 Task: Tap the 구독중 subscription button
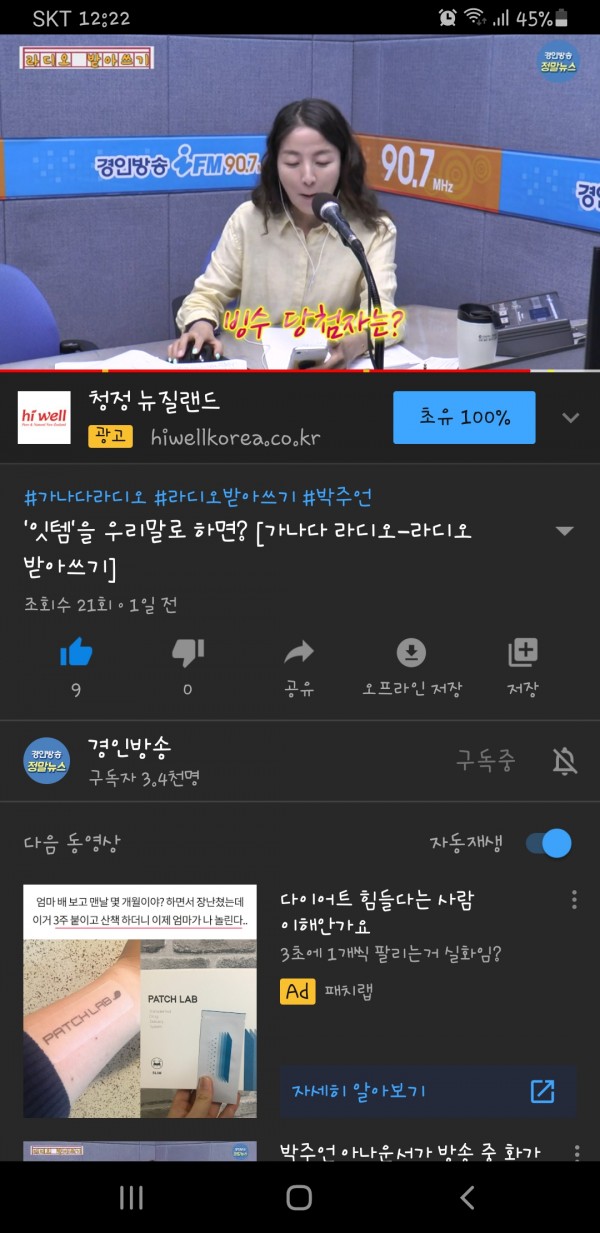(486, 761)
